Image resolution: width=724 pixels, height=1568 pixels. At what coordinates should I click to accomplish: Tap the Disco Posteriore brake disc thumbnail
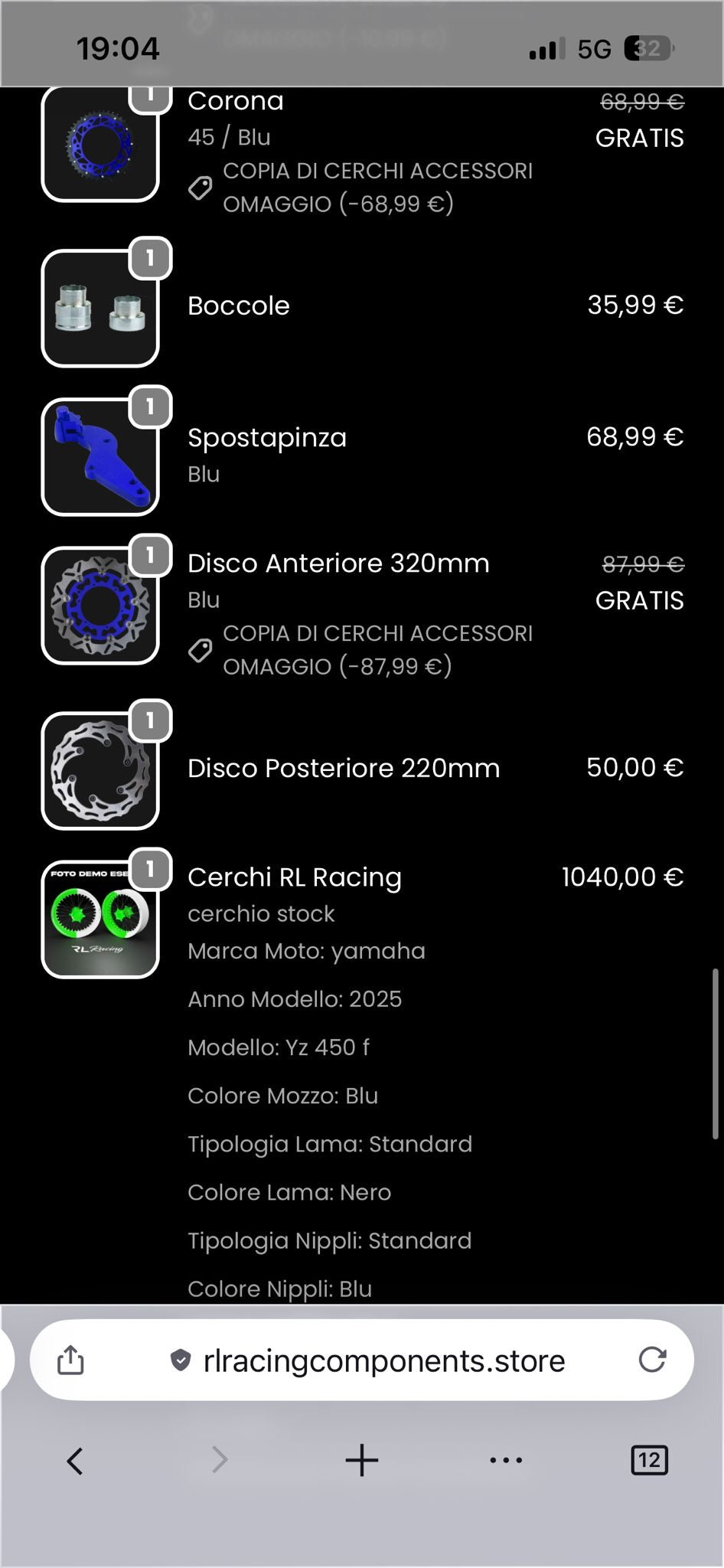click(x=99, y=769)
